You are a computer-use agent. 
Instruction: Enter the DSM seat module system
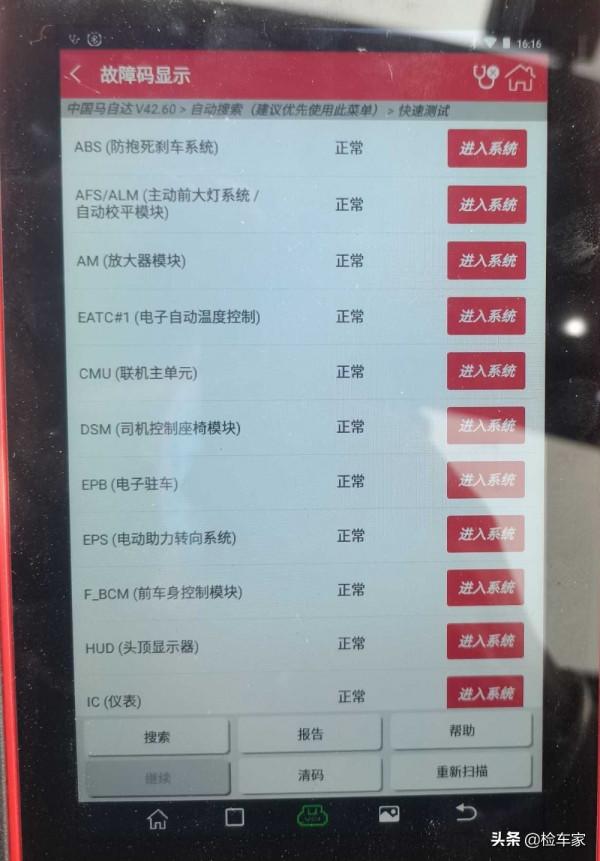pos(486,426)
